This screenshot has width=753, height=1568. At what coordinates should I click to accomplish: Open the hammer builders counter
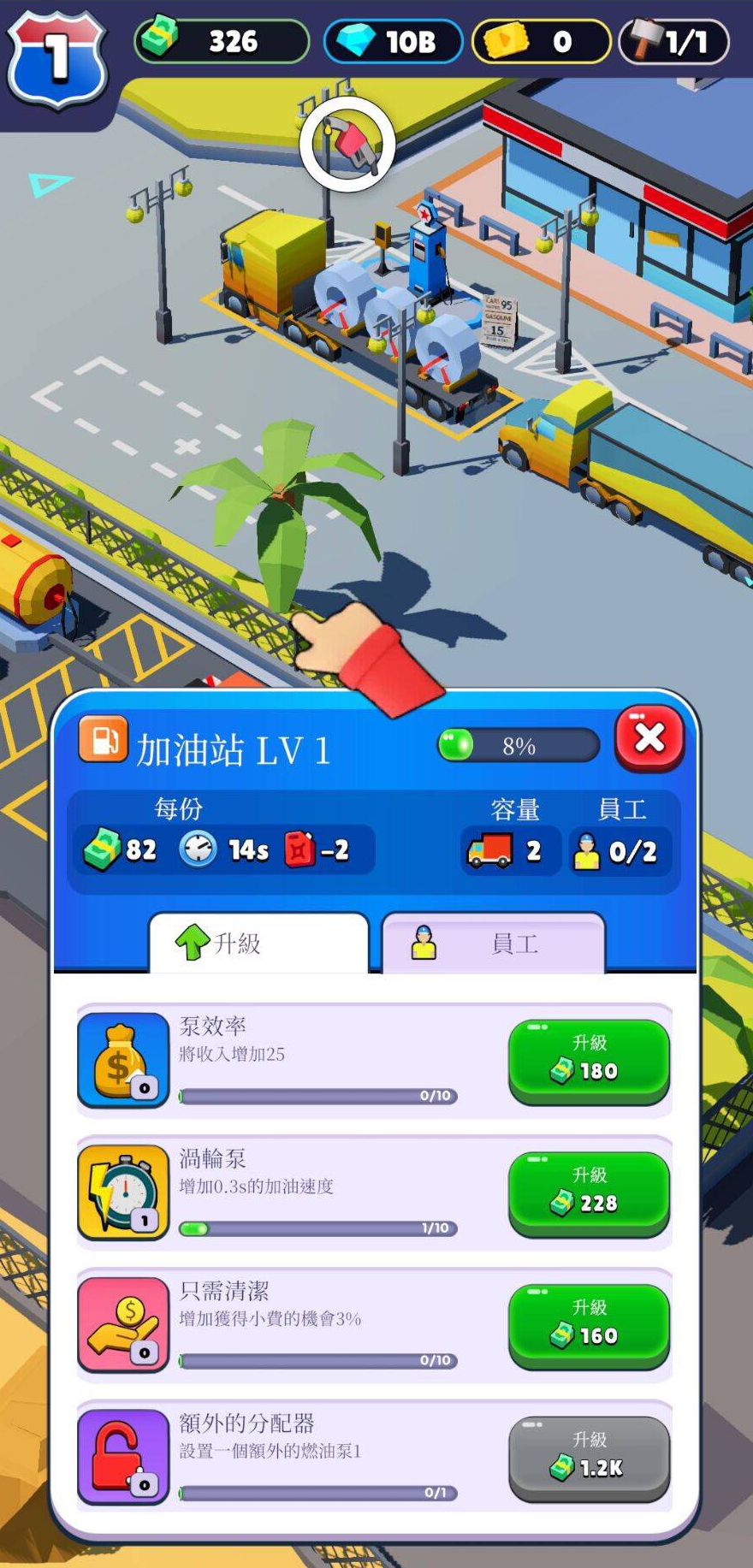[674, 41]
